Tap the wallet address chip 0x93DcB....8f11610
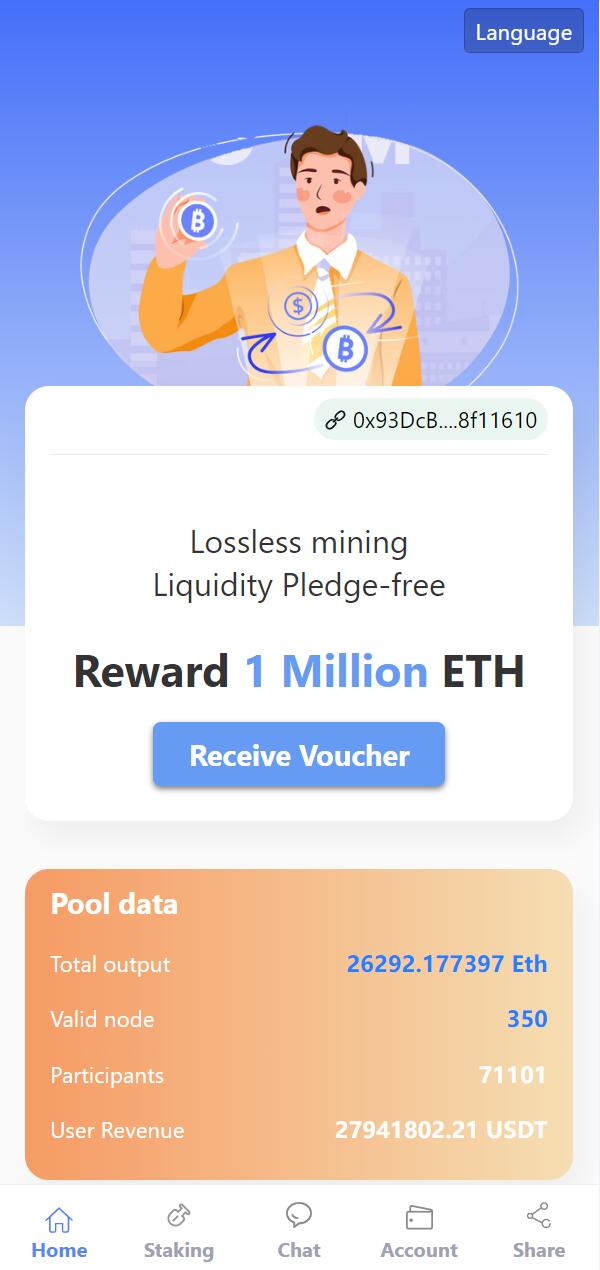The height and width of the screenshot is (1270, 600). [431, 420]
